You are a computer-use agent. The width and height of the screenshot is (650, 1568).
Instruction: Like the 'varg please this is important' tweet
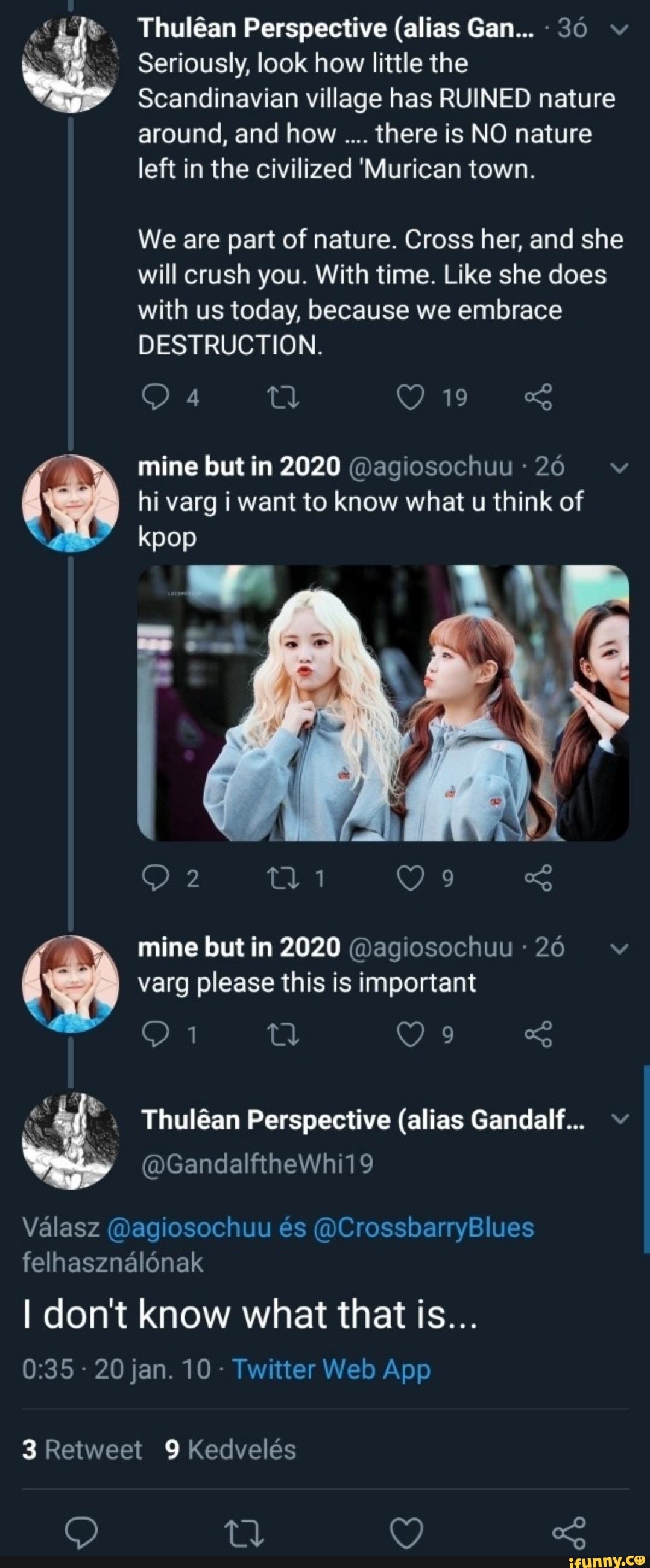click(410, 1034)
